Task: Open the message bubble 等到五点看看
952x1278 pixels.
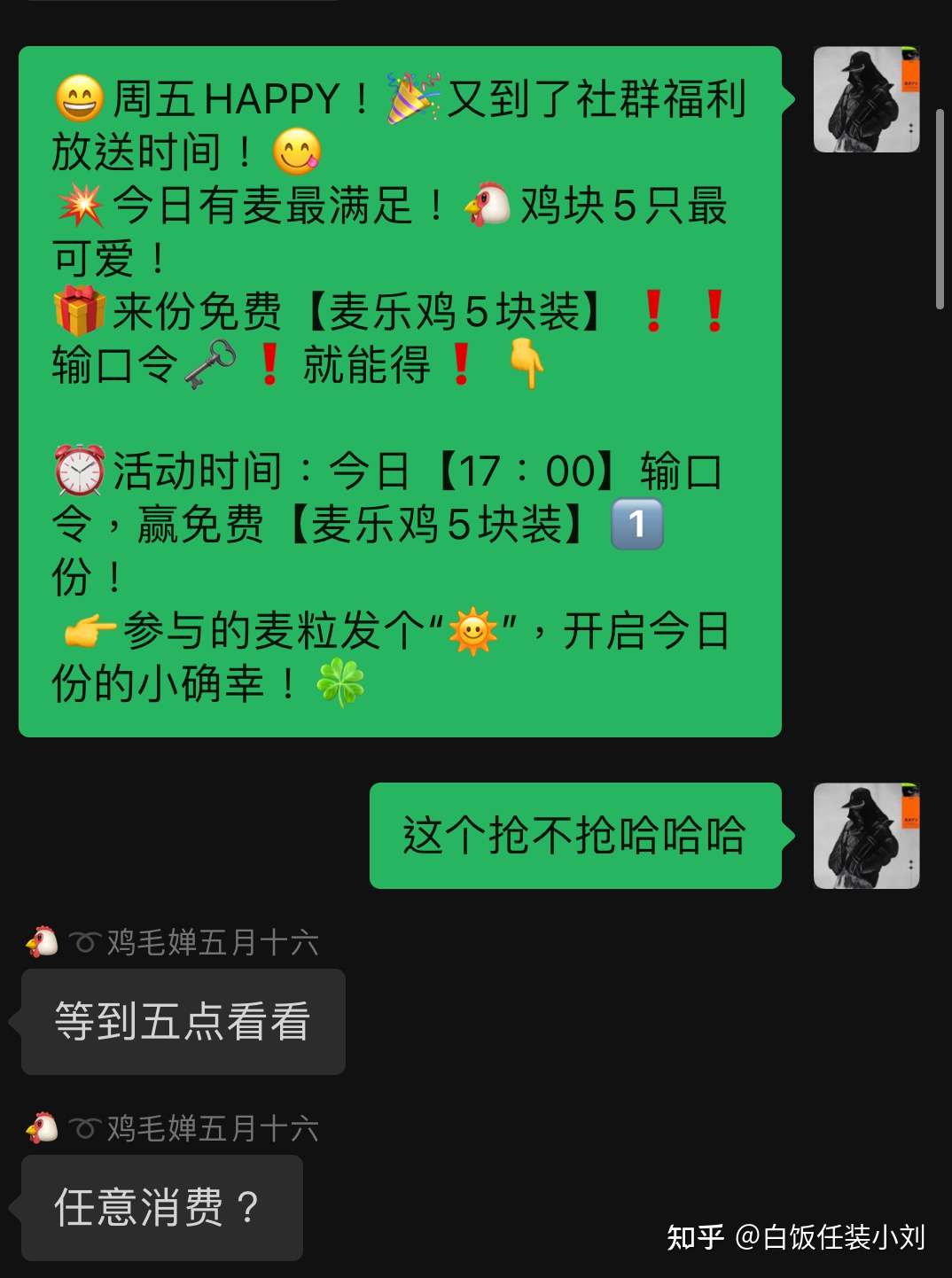Action: point(182,1021)
